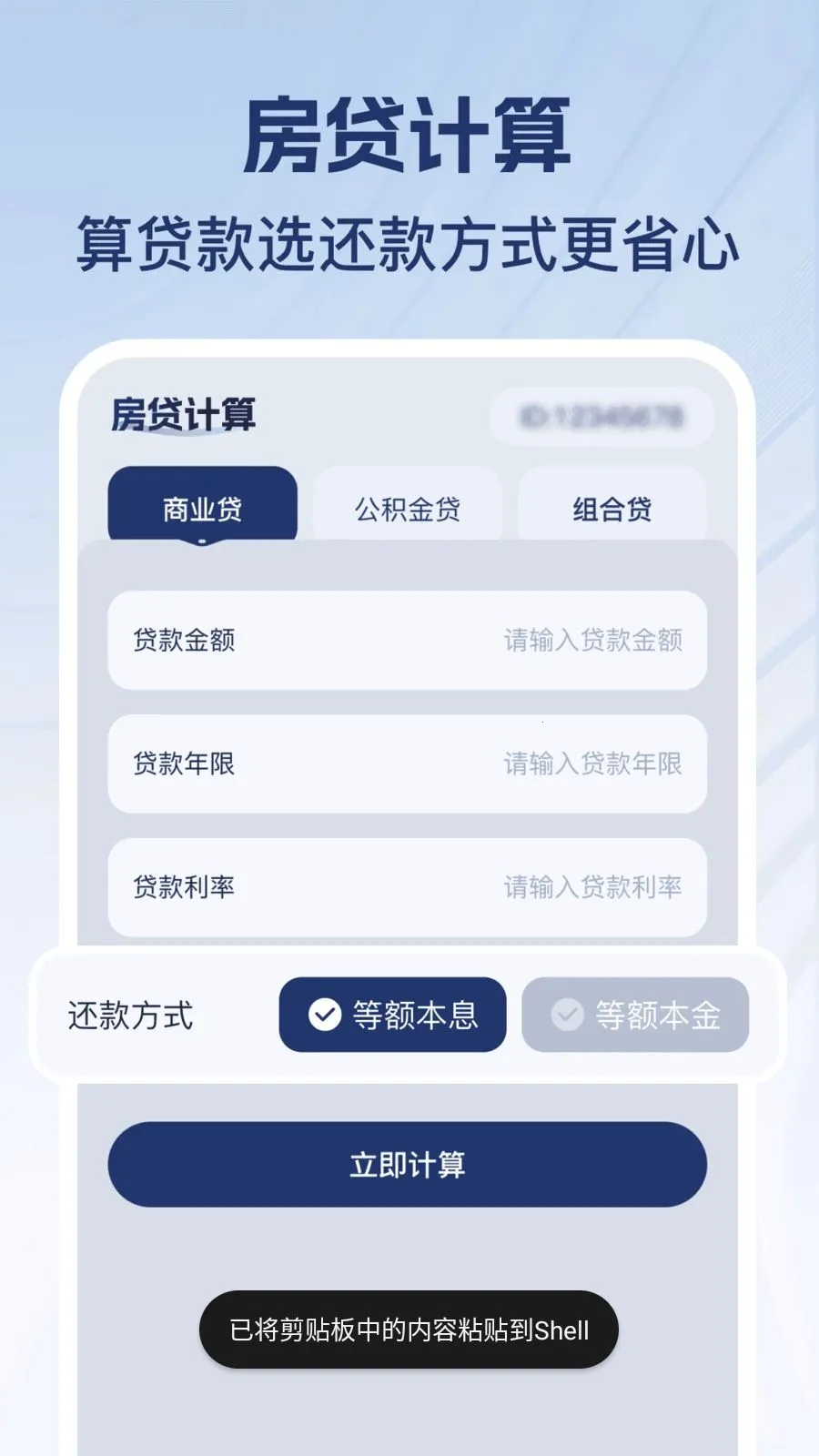
Task: Click the 贷款年限 input field
Action: click(x=408, y=763)
